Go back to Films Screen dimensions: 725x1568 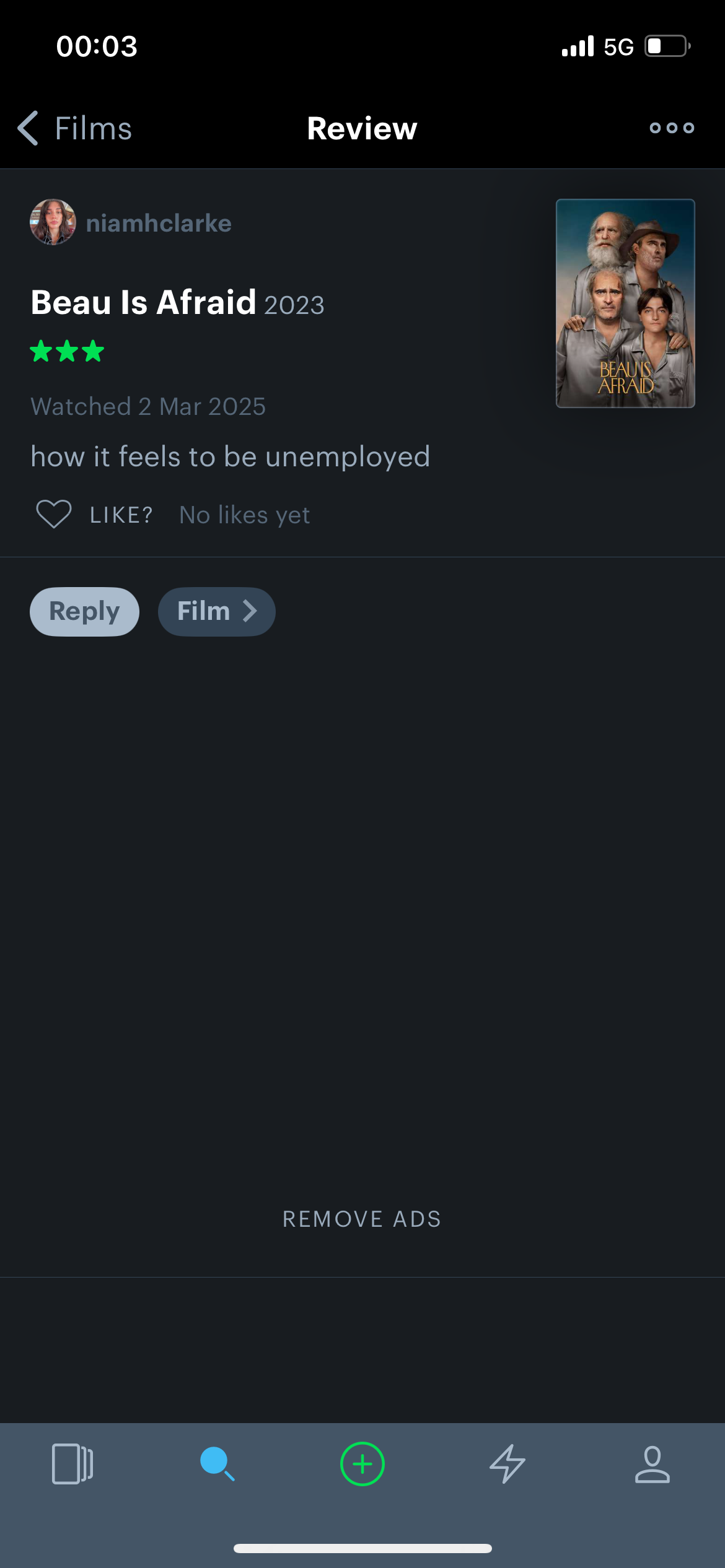tap(74, 128)
